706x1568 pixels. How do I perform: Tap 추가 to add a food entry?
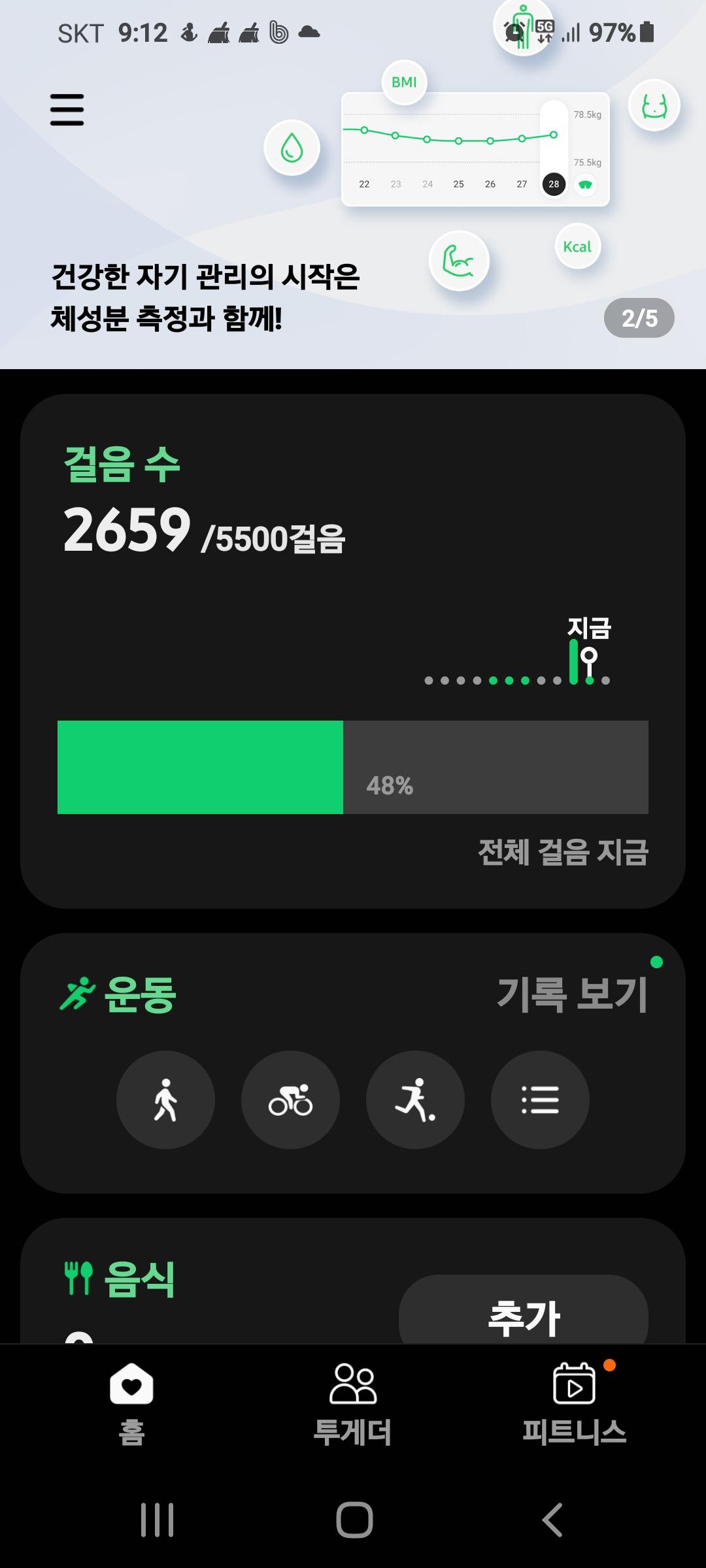[523, 1315]
